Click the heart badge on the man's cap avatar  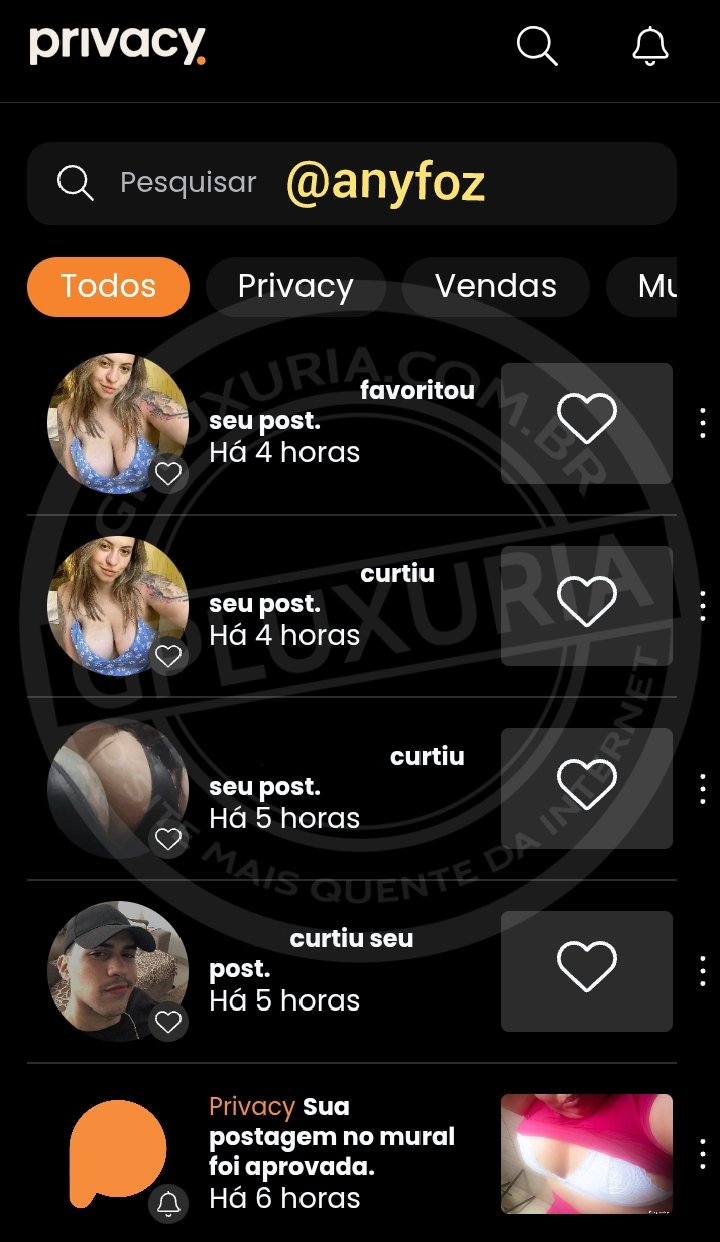click(168, 1022)
